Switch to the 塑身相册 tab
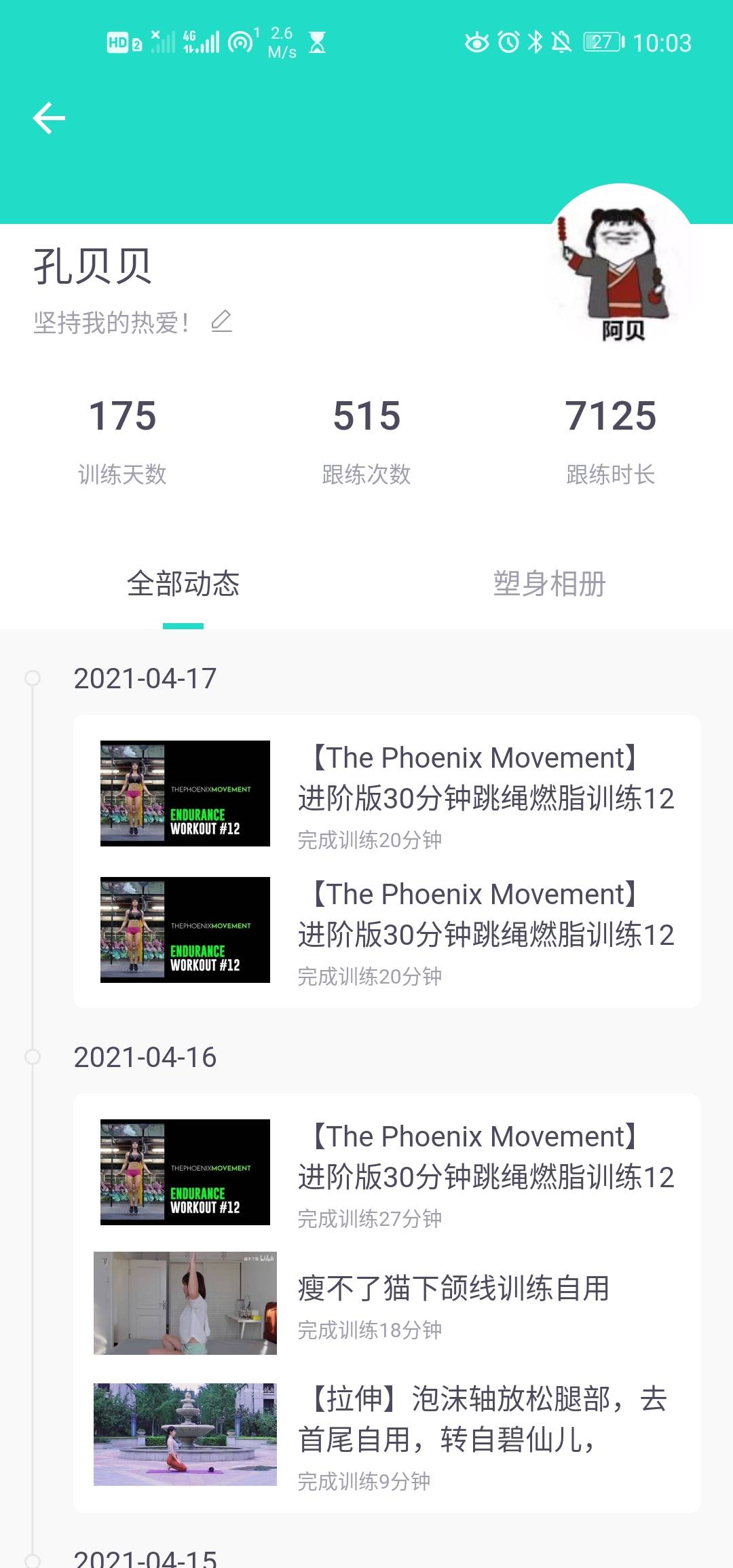 [549, 584]
